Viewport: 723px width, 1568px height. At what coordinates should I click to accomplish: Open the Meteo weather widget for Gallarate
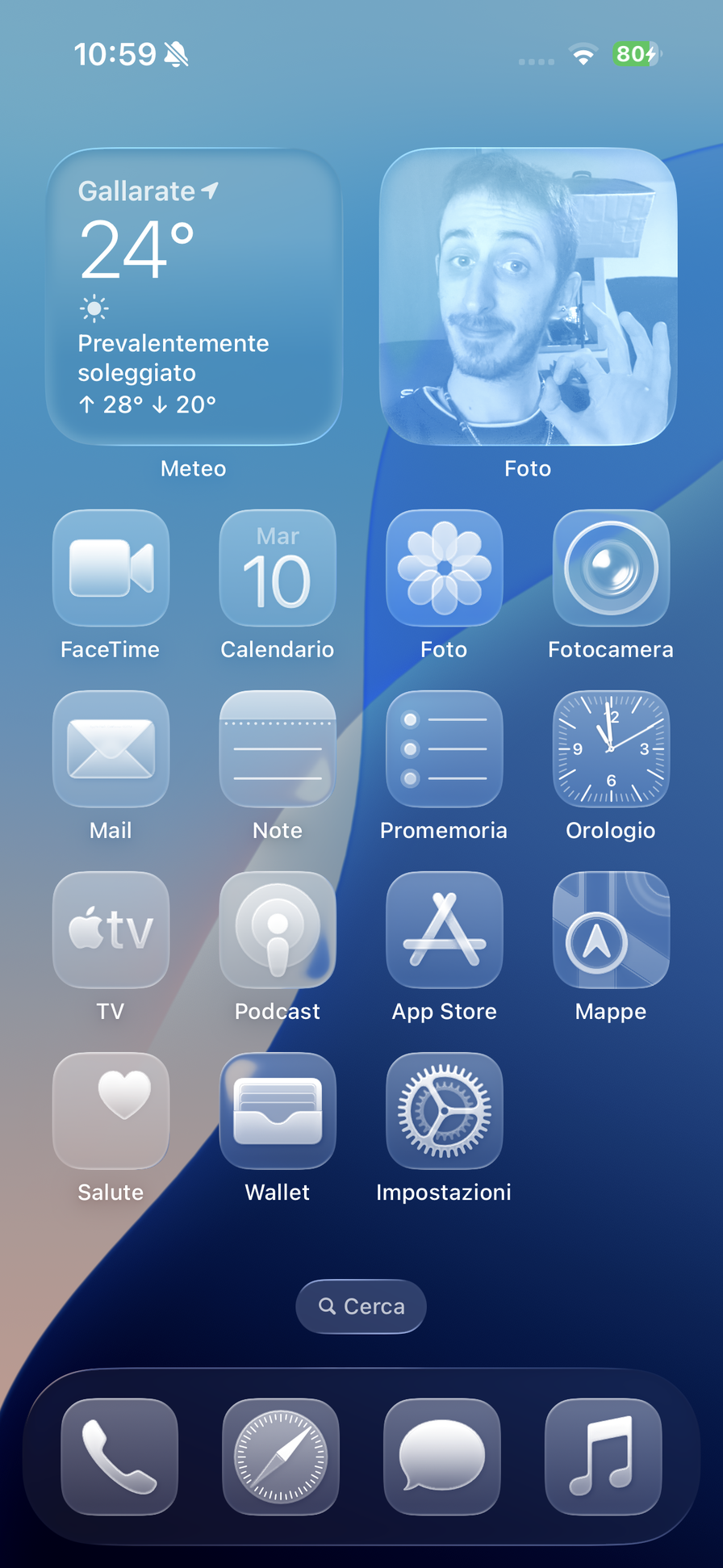pos(194,296)
